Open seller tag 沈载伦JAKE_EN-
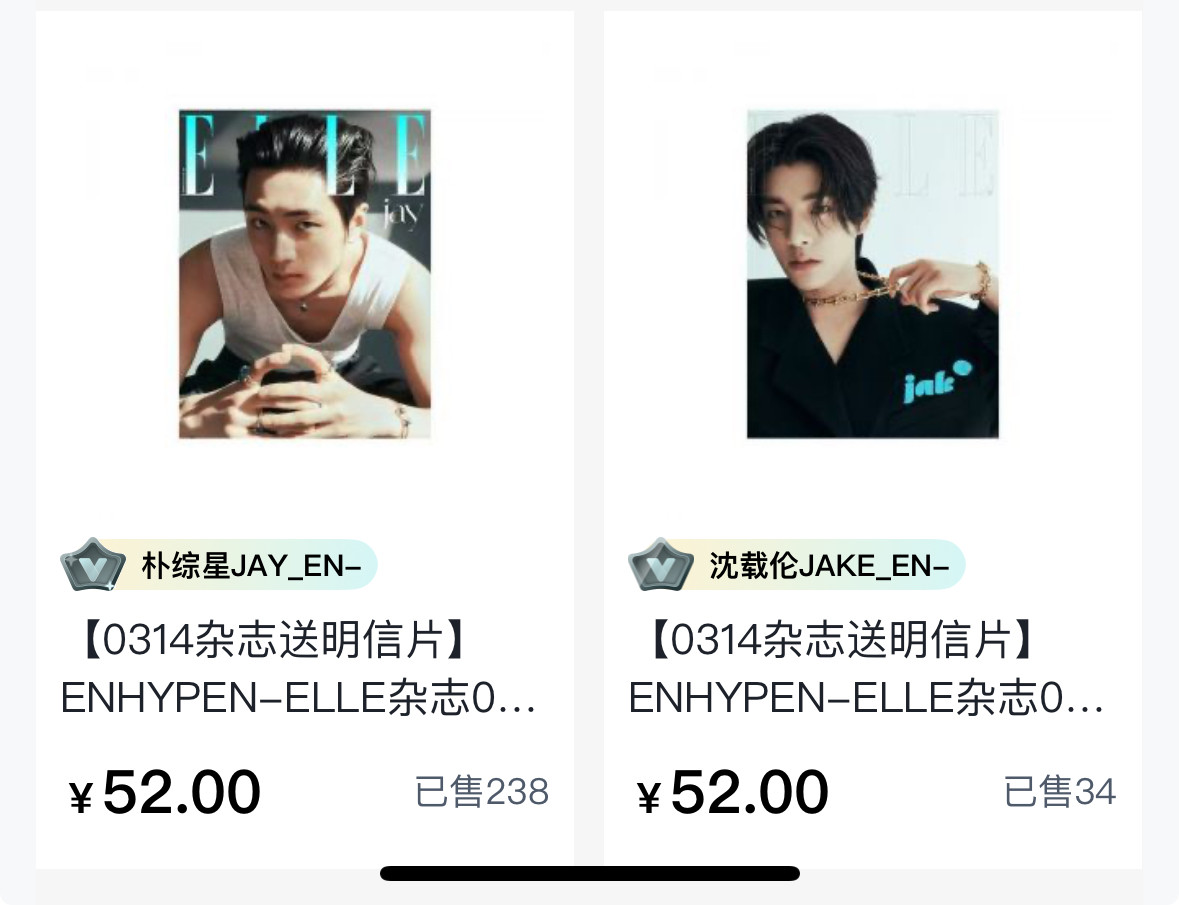1179x905 pixels. point(797,566)
